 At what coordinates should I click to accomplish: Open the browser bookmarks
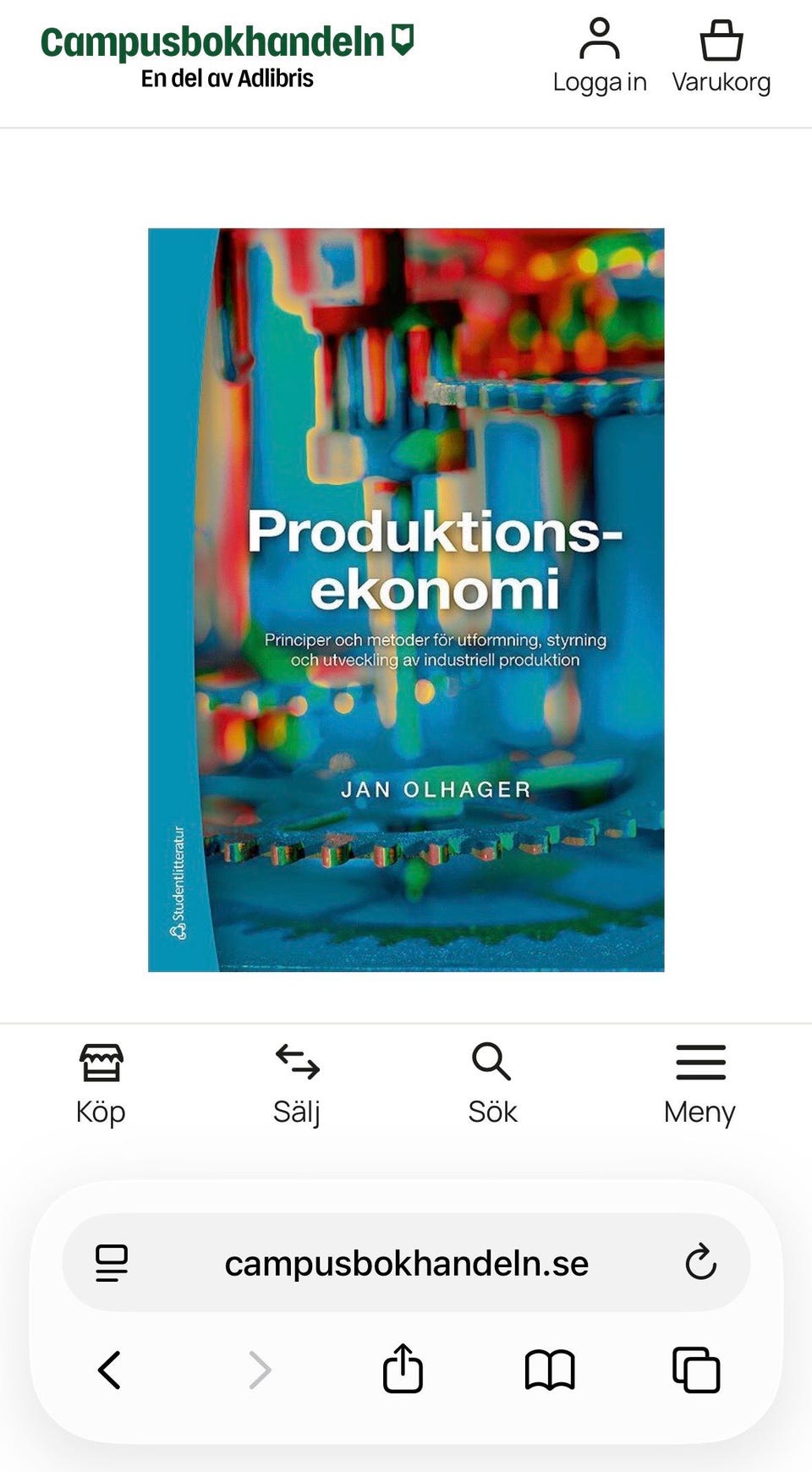[x=550, y=1370]
